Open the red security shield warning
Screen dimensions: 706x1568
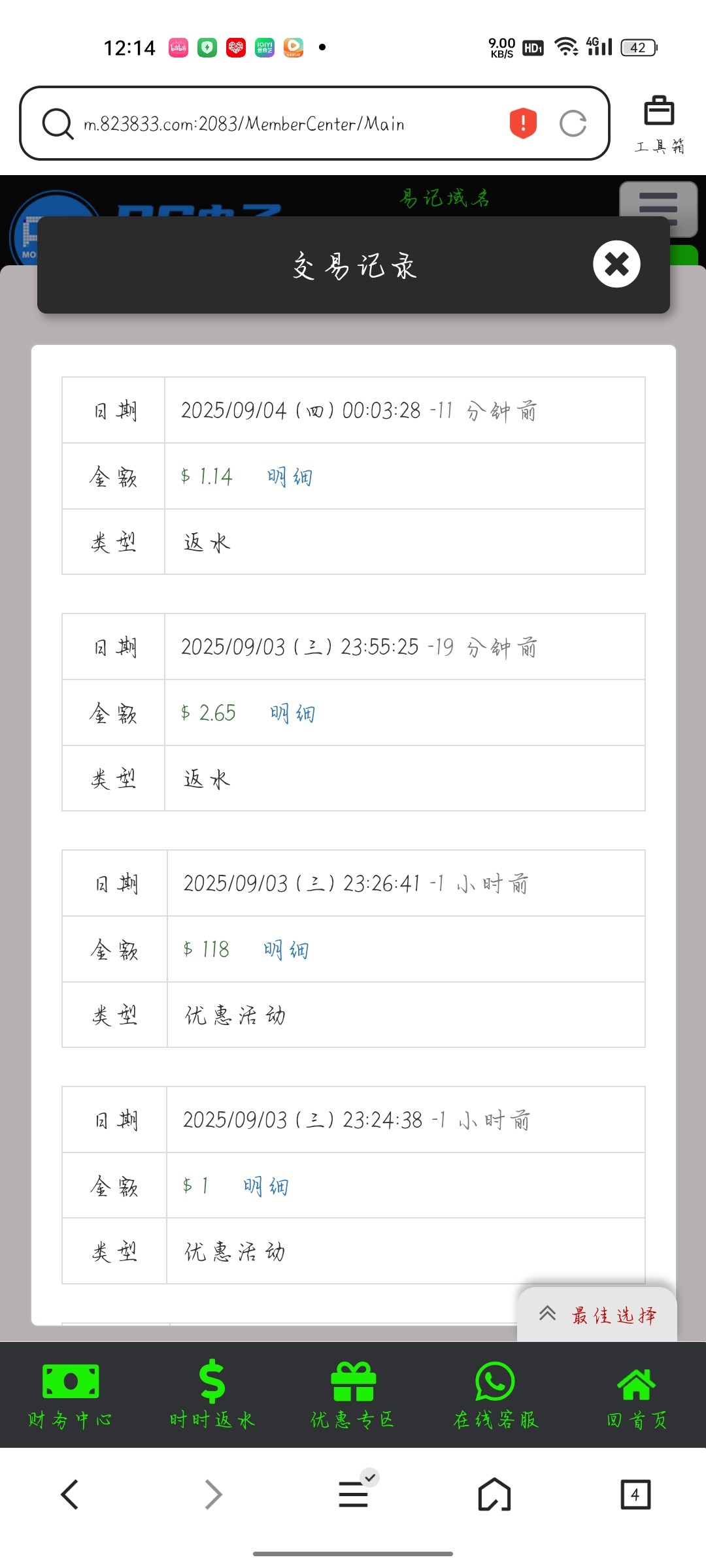click(523, 123)
